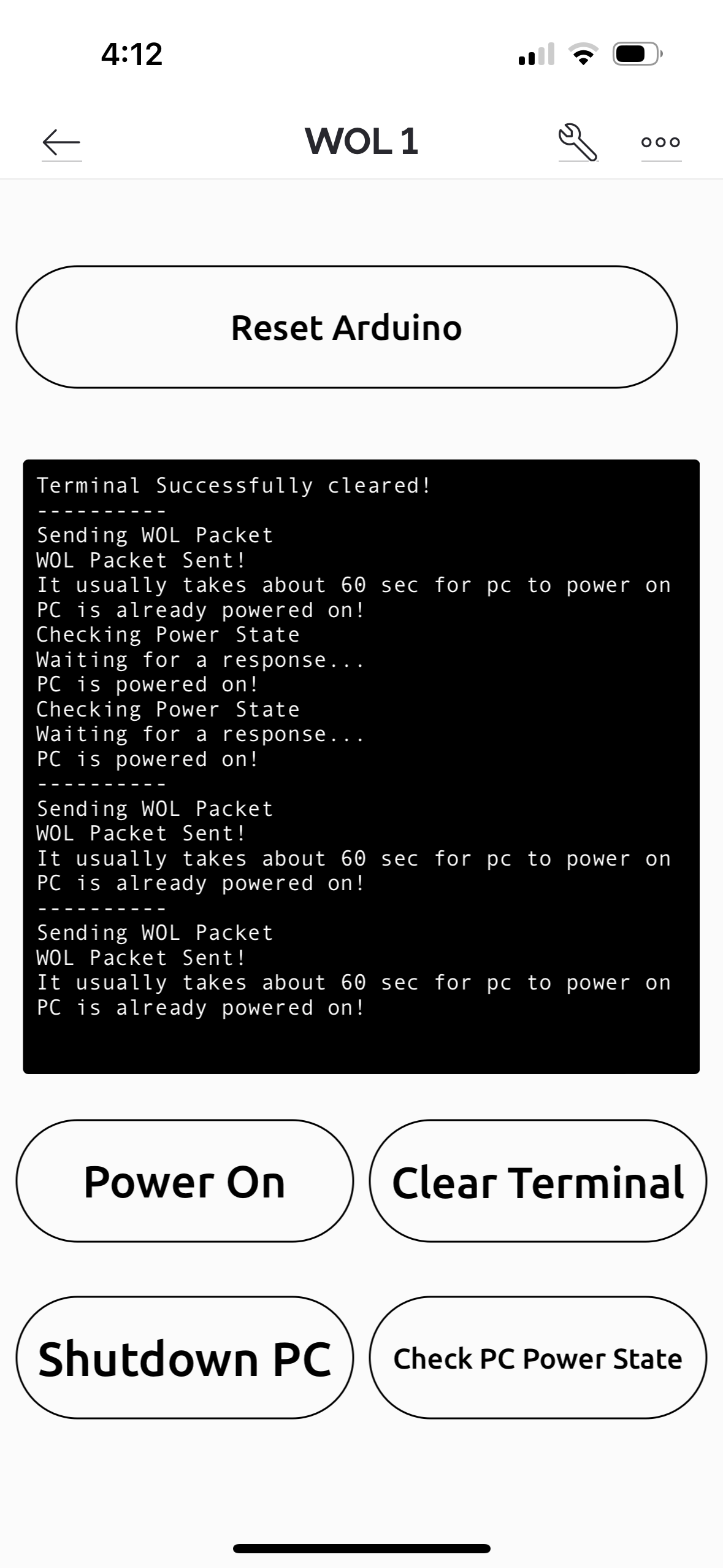Tap the Reset Arduino button
The image size is (723, 1568).
346,327
